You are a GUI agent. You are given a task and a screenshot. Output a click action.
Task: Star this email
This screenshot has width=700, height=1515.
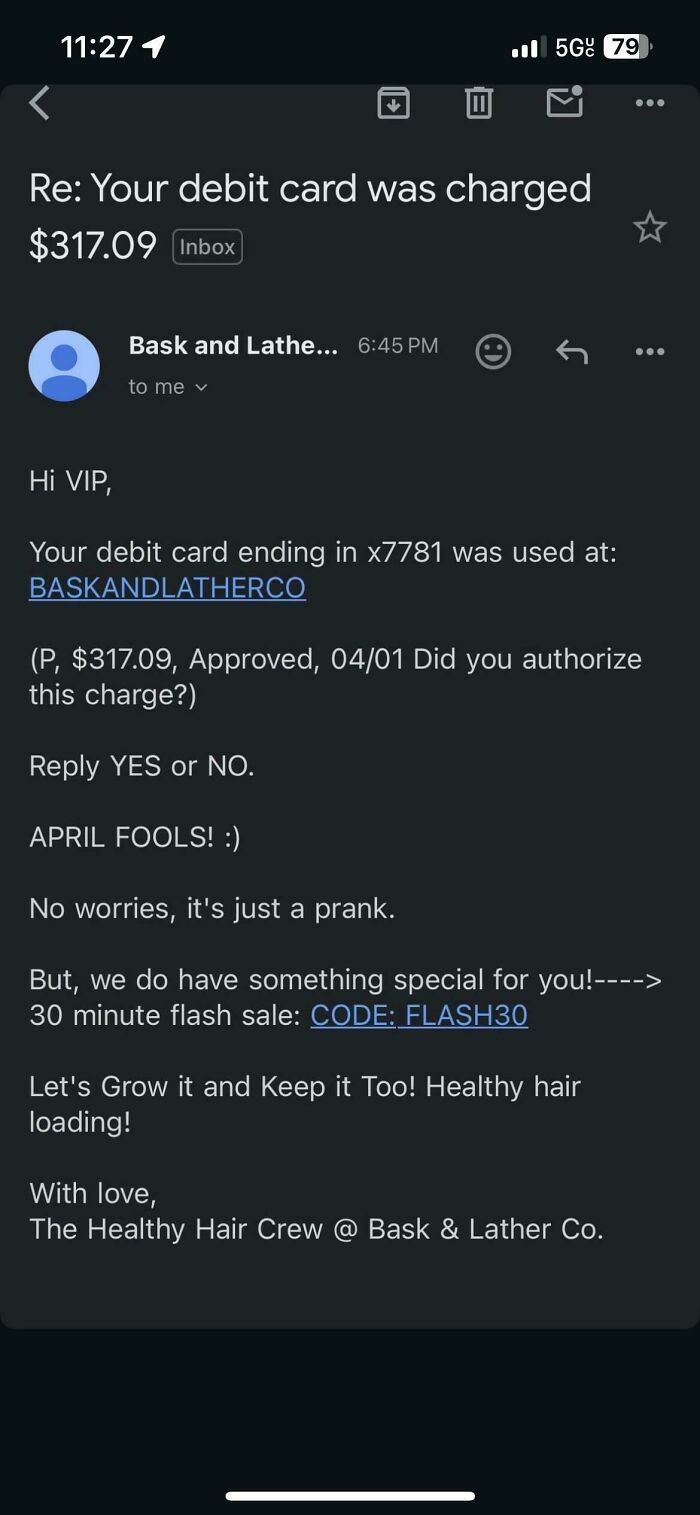tap(649, 228)
